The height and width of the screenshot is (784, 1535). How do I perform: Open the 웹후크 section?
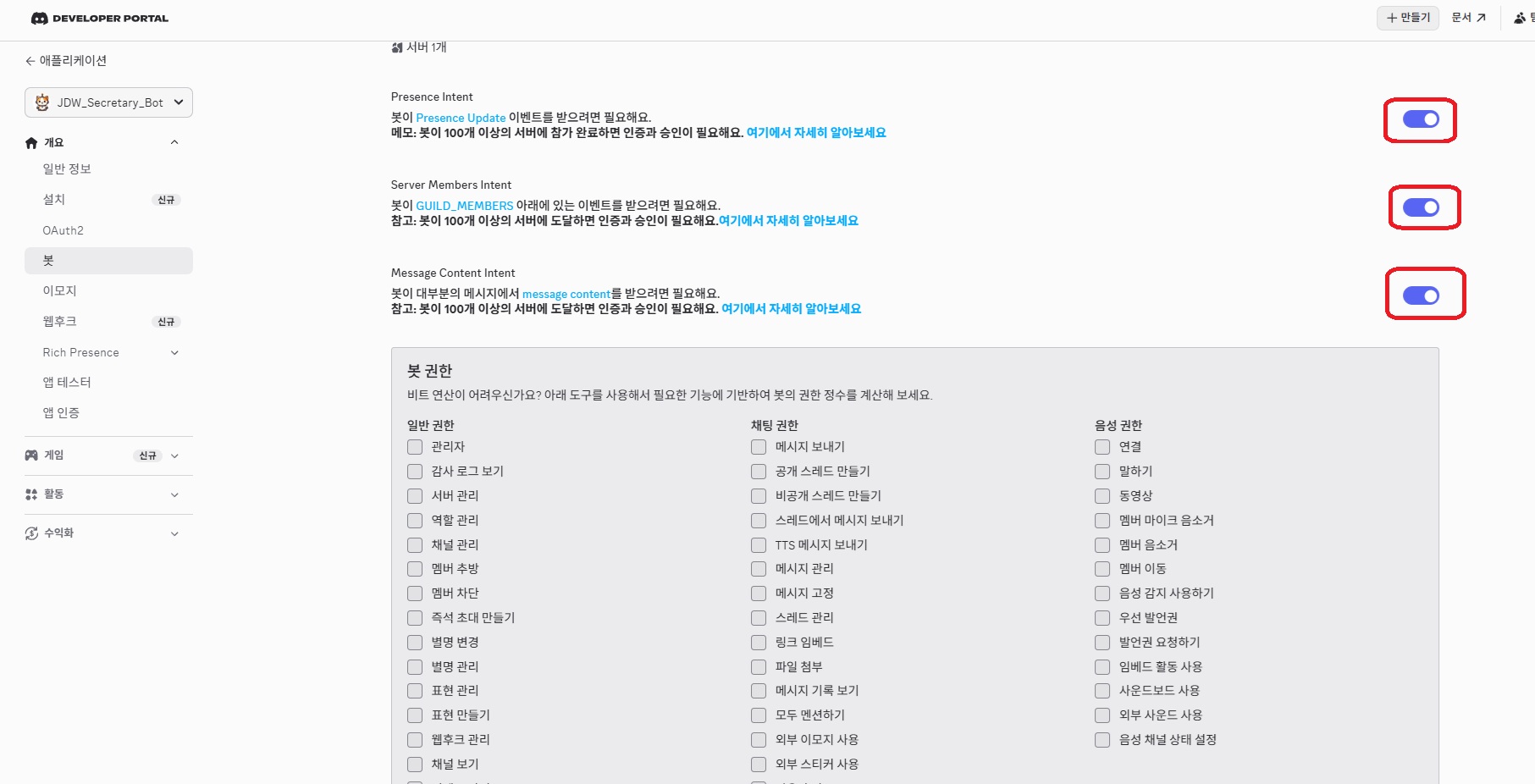click(x=60, y=322)
